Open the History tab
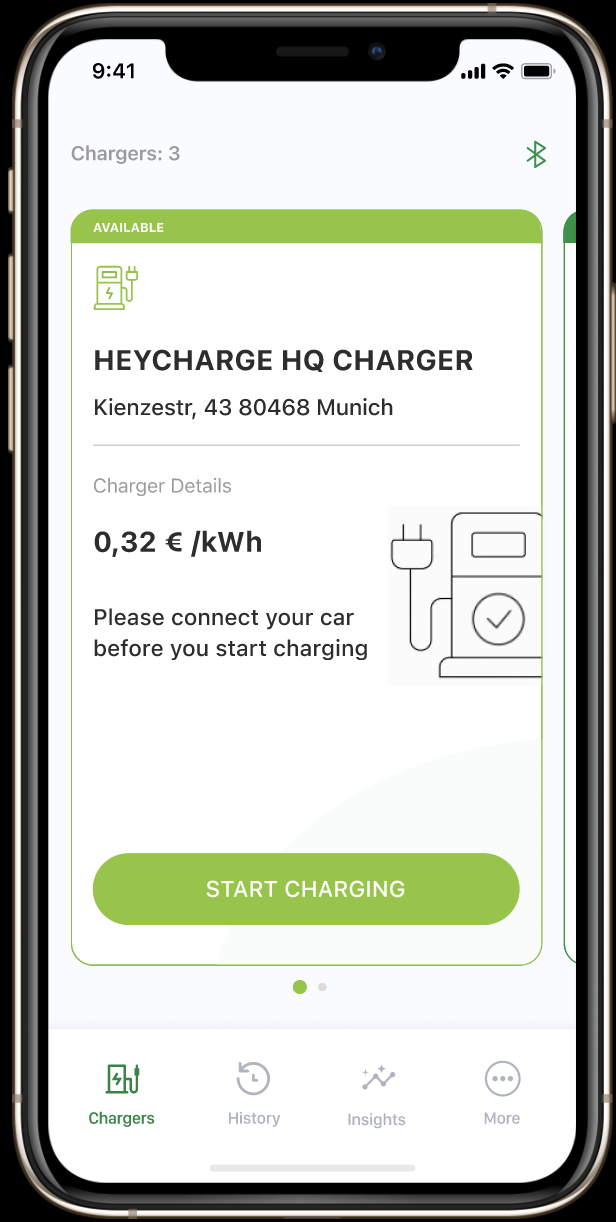This screenshot has width=616, height=1222. pyautogui.click(x=253, y=1094)
